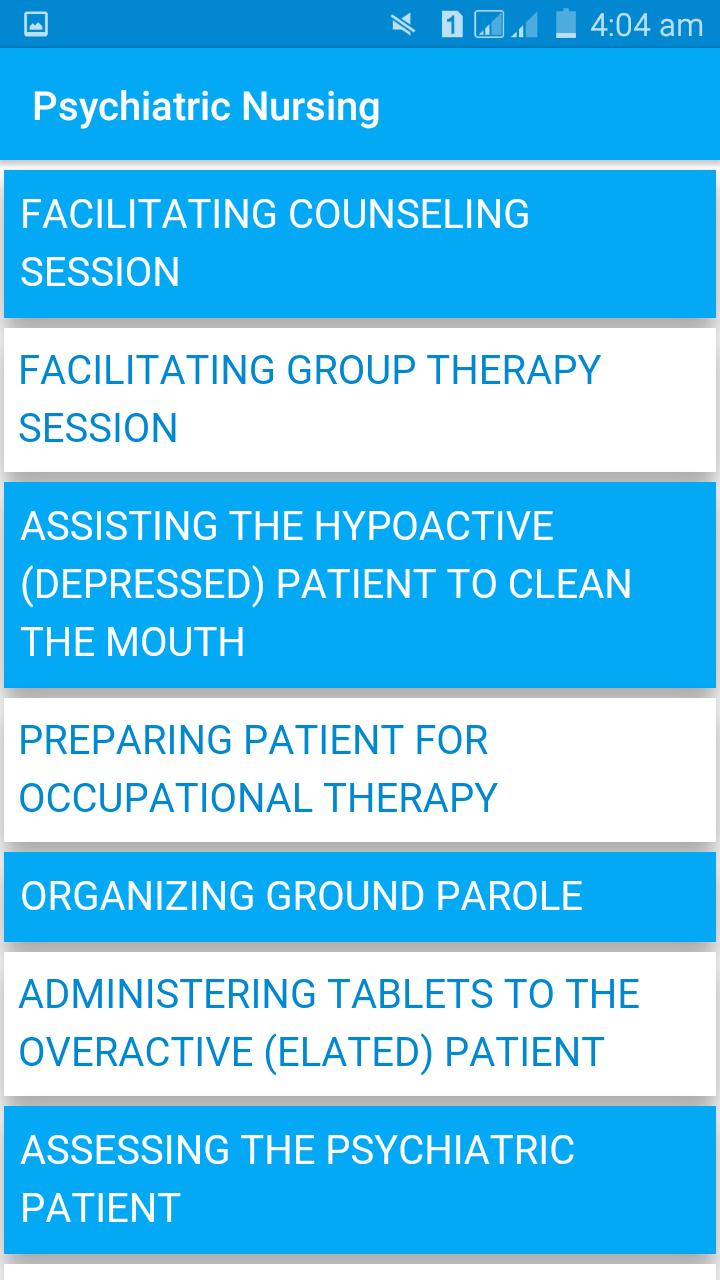The height and width of the screenshot is (1280, 720).
Task: Open the FACILITATING COUNSELING SESSION topic
Action: coord(360,243)
